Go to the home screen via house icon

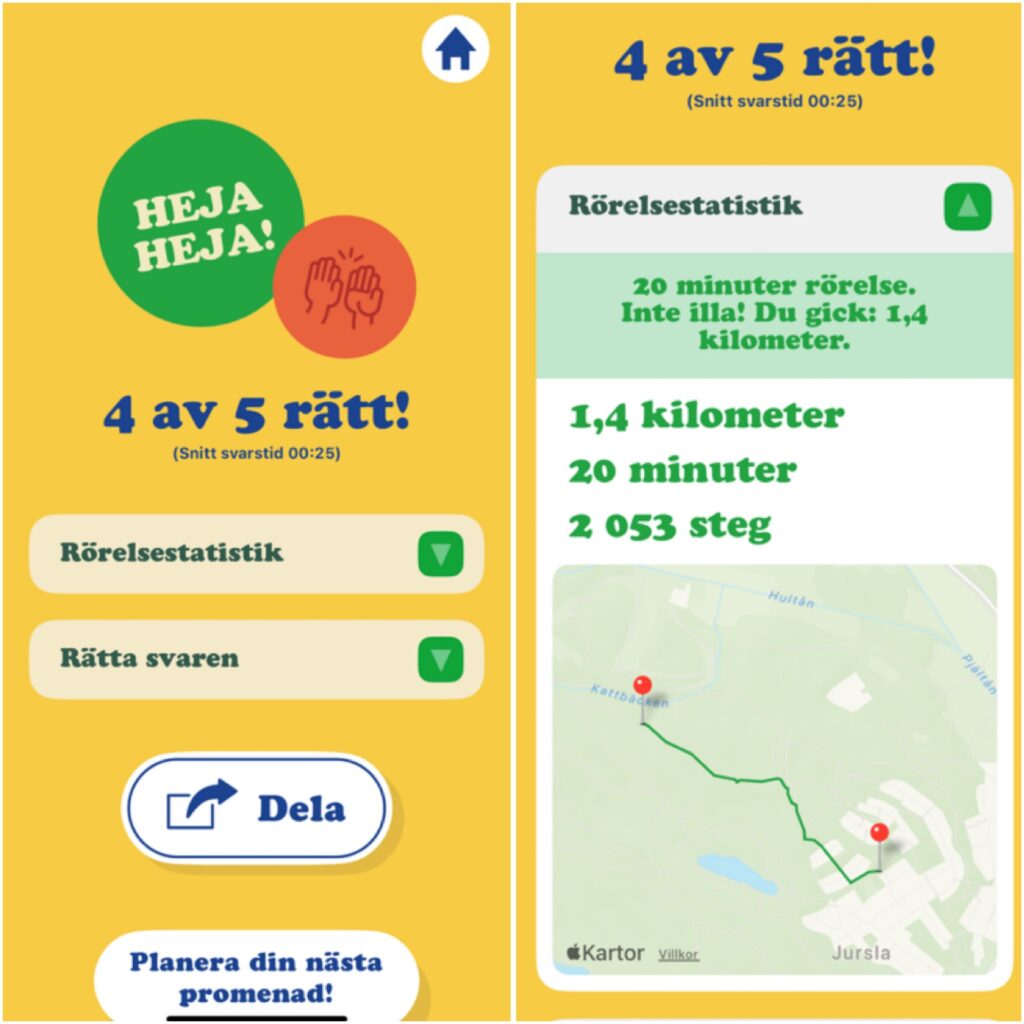click(455, 49)
